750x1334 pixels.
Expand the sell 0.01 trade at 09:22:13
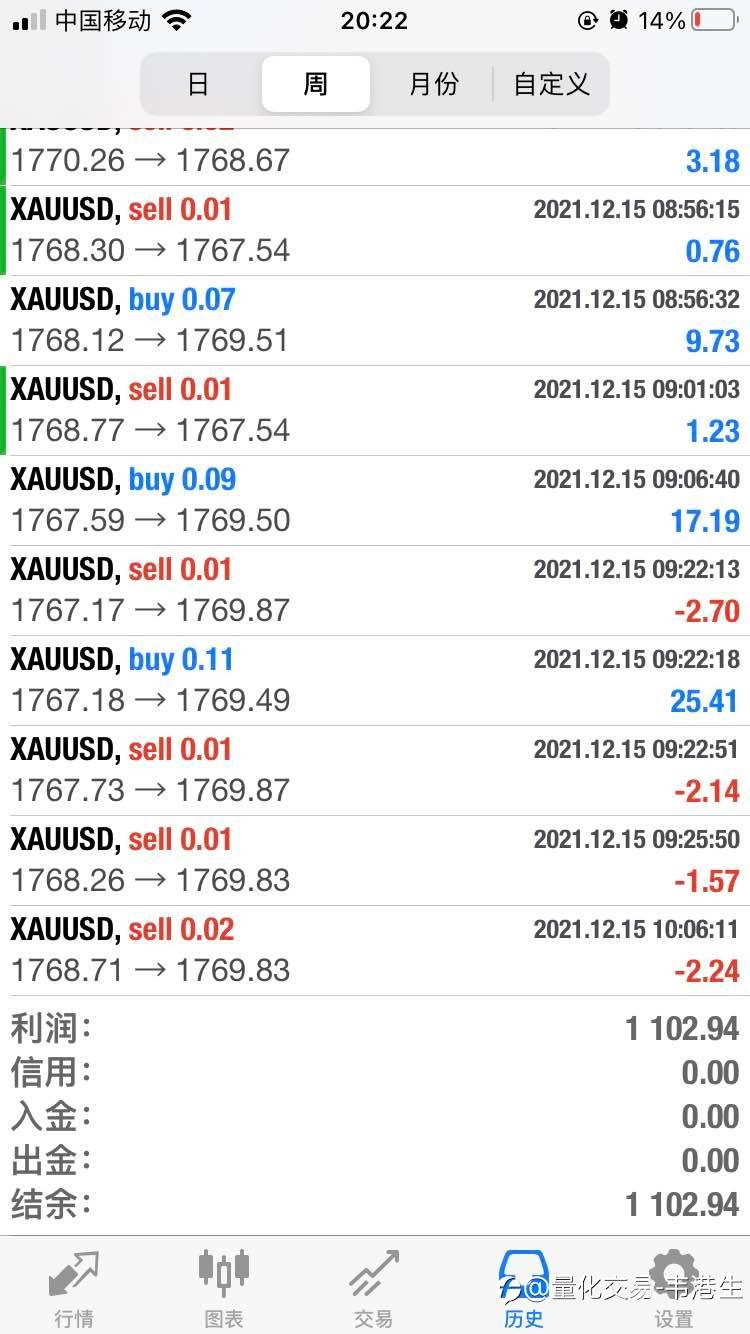(375, 591)
